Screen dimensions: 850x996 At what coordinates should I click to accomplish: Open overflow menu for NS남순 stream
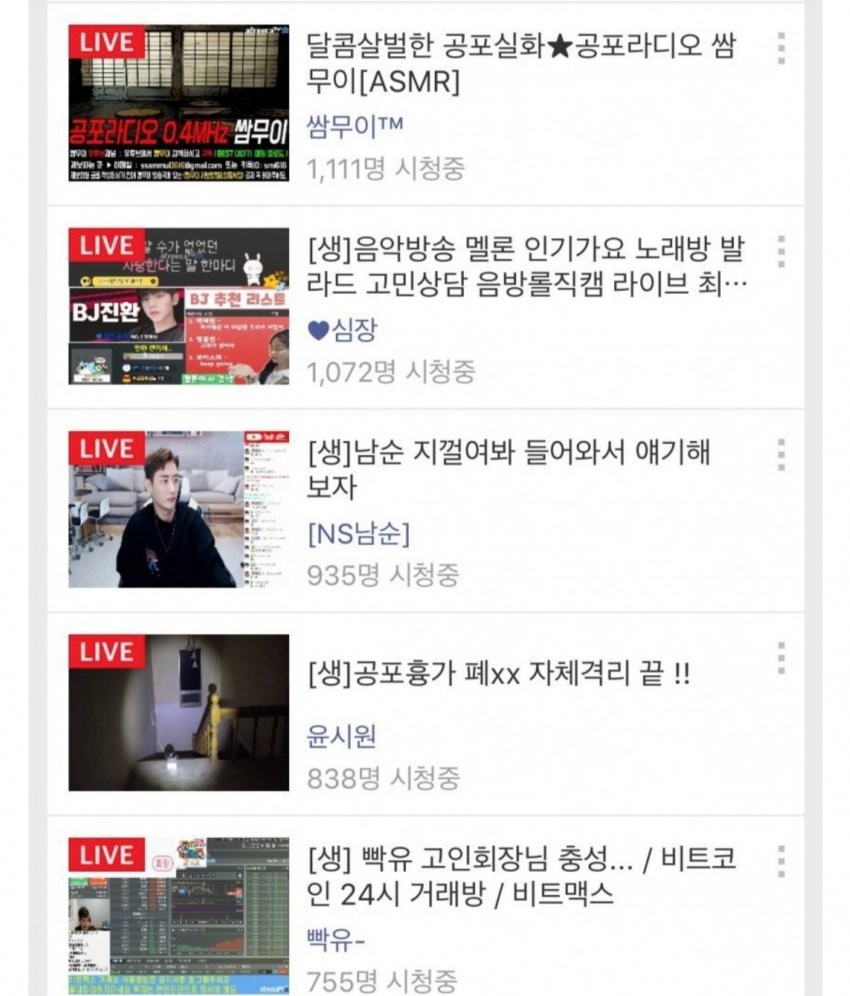pyautogui.click(x=781, y=455)
